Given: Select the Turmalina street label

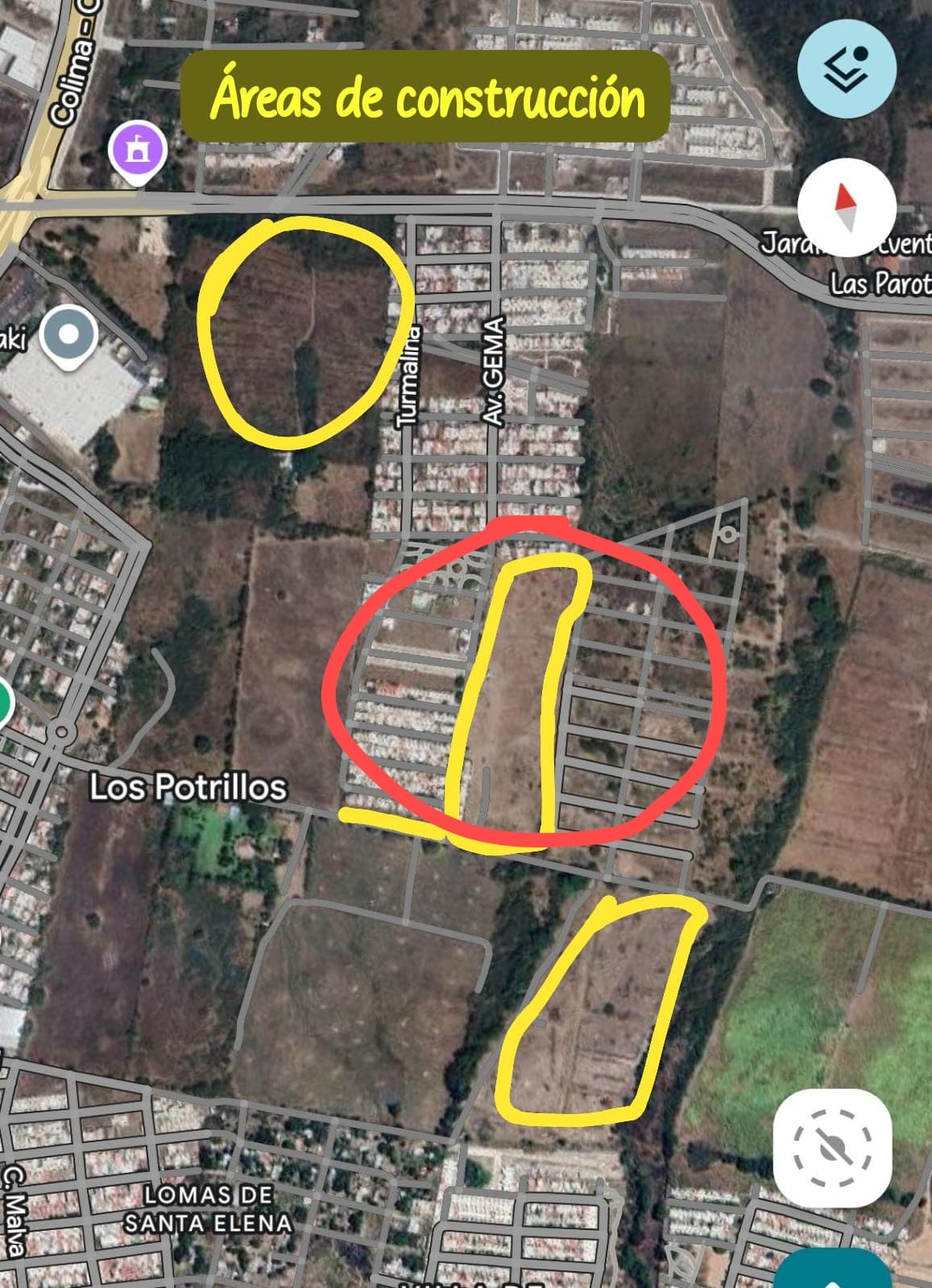Looking at the screenshot, I should coord(409,375).
